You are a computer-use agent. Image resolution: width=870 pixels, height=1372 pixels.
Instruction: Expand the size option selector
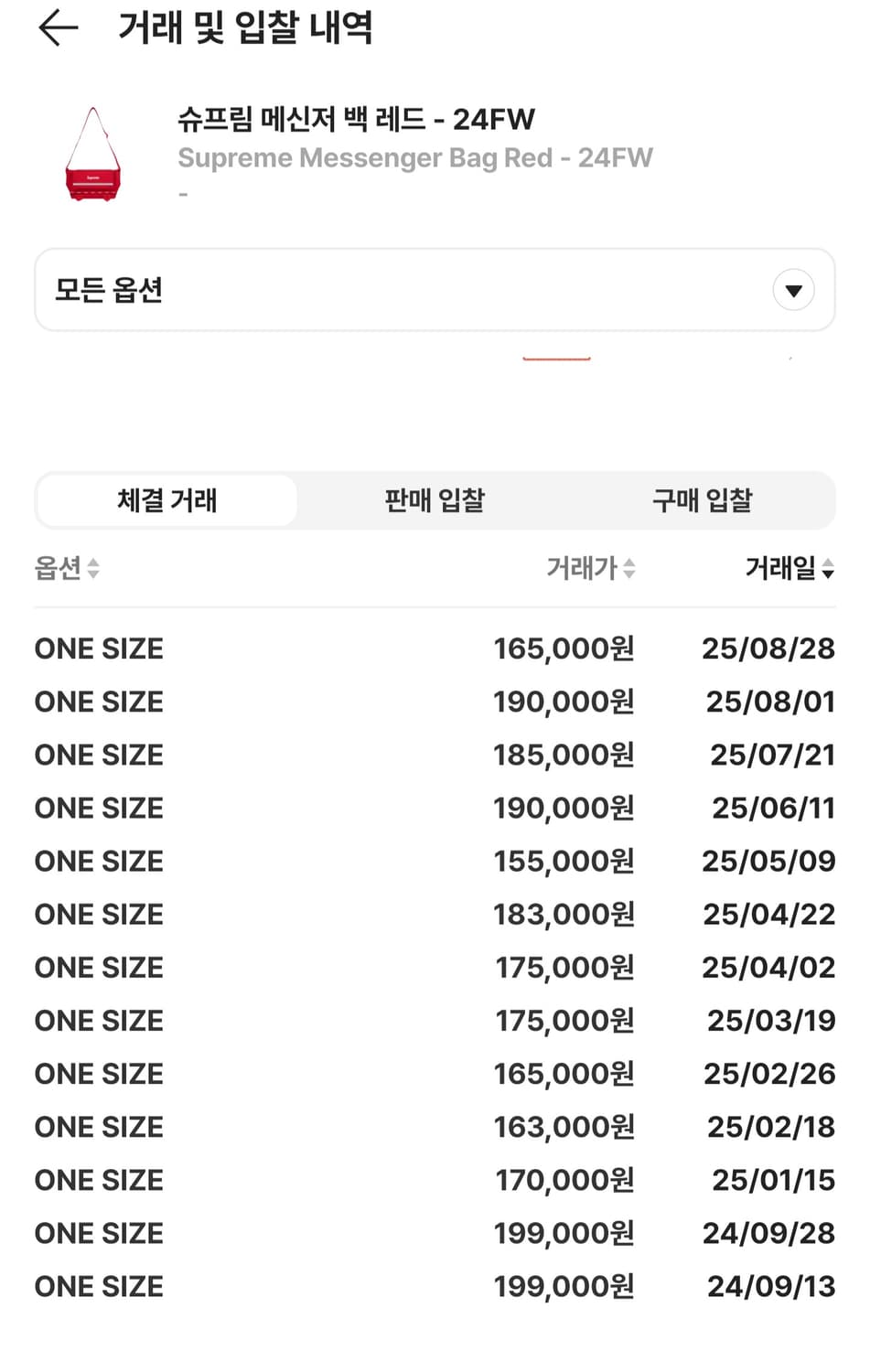click(x=434, y=289)
